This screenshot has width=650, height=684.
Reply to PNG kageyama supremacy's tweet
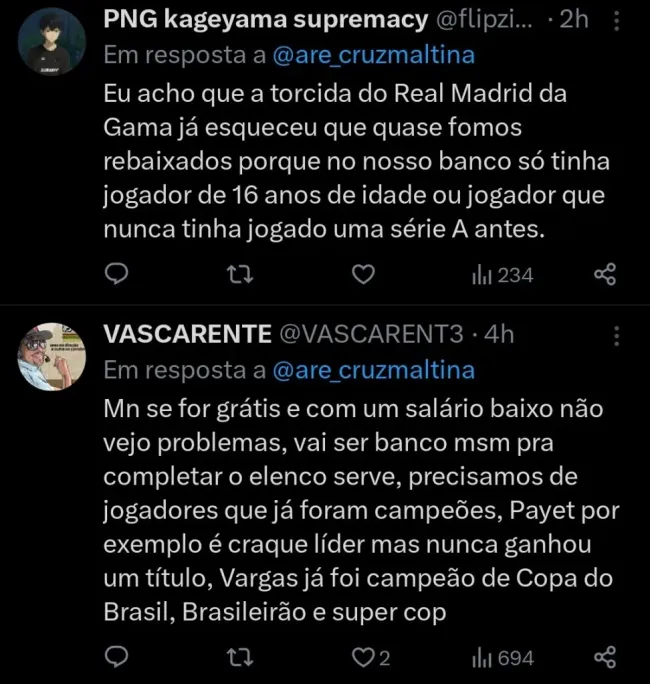[x=117, y=274]
